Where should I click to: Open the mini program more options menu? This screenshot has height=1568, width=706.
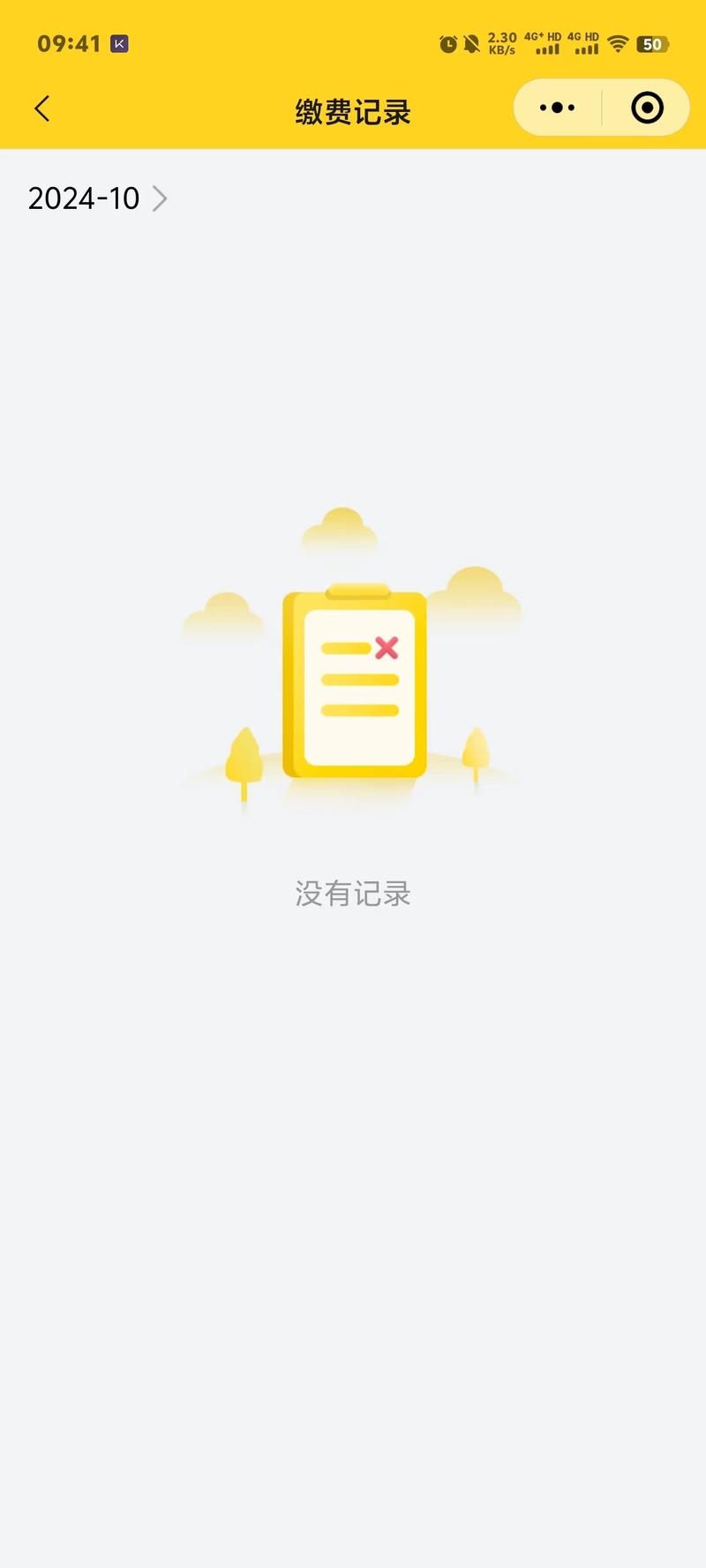557,108
